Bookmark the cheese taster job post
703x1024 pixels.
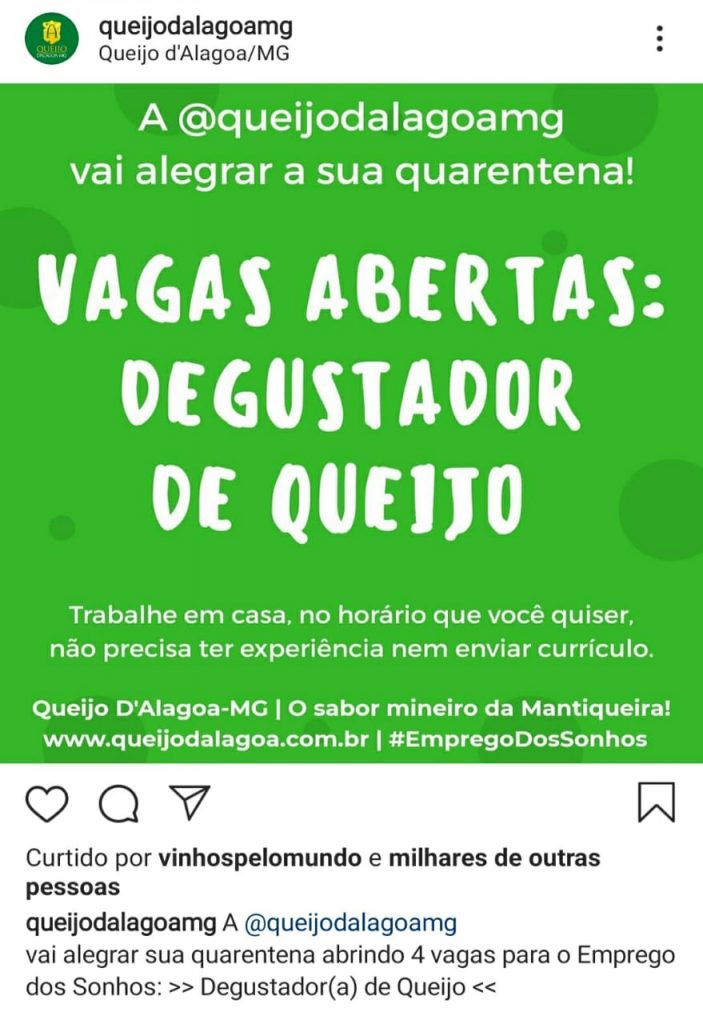(x=656, y=802)
